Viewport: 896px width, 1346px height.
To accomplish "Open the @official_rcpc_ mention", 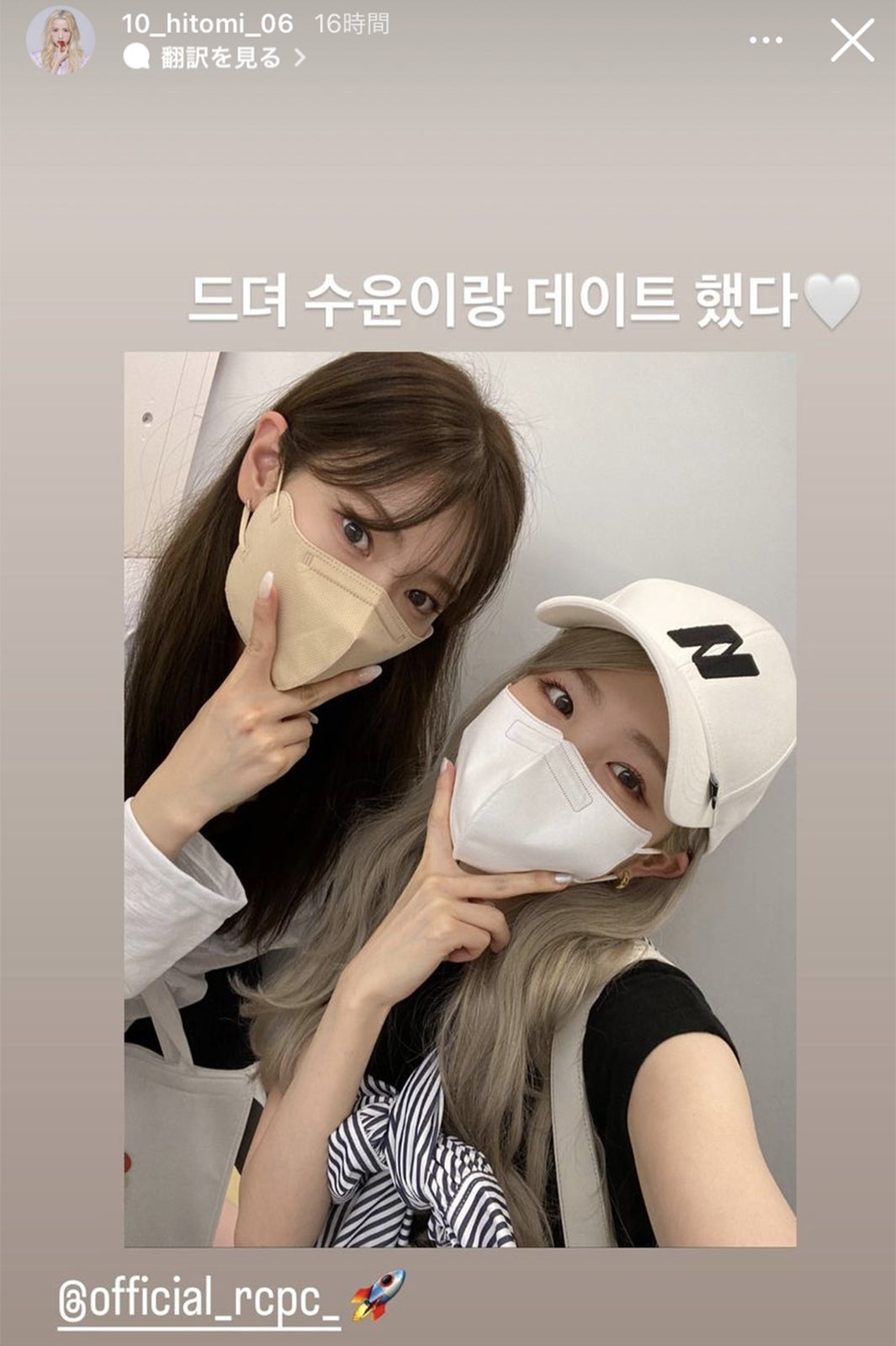I will coord(199,1296).
